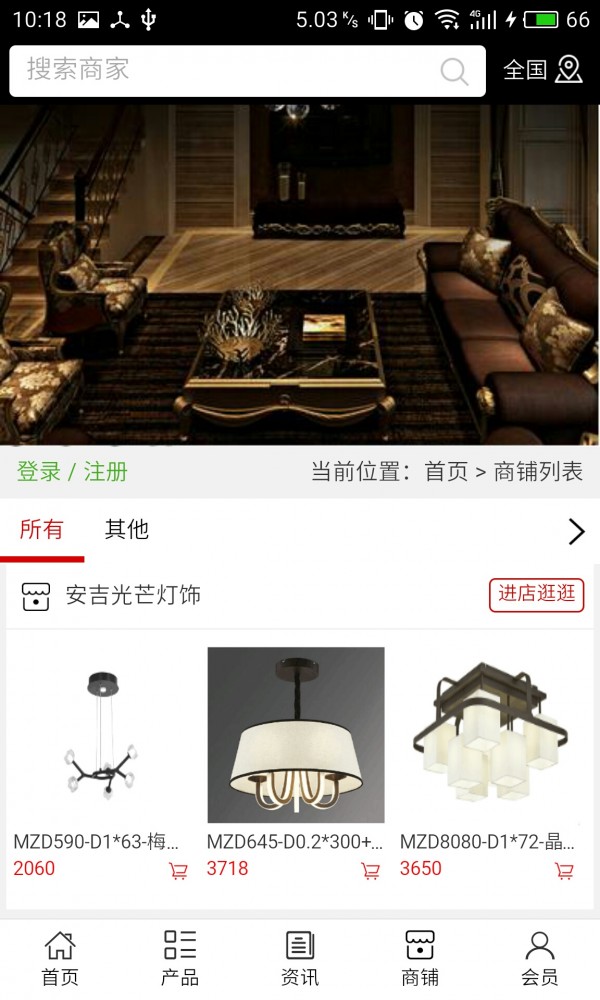The width and height of the screenshot is (600, 1000).
Task: Tap the magnifier search icon
Action: (x=454, y=71)
